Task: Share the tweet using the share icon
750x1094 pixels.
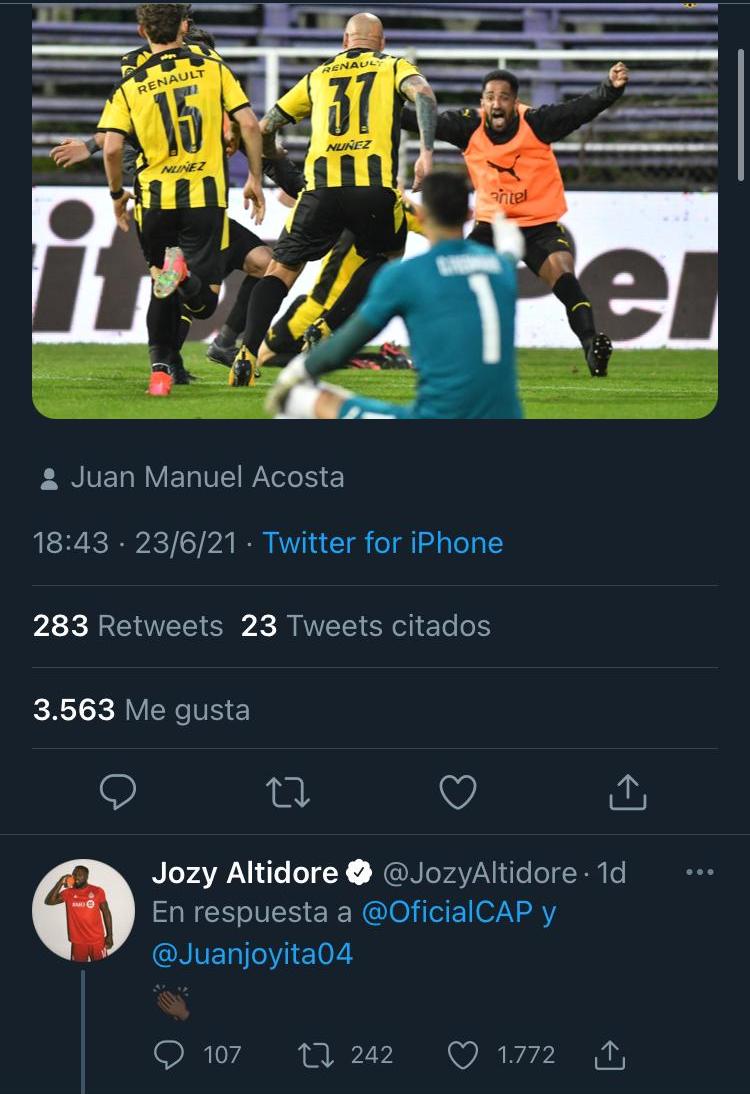Action: point(627,790)
